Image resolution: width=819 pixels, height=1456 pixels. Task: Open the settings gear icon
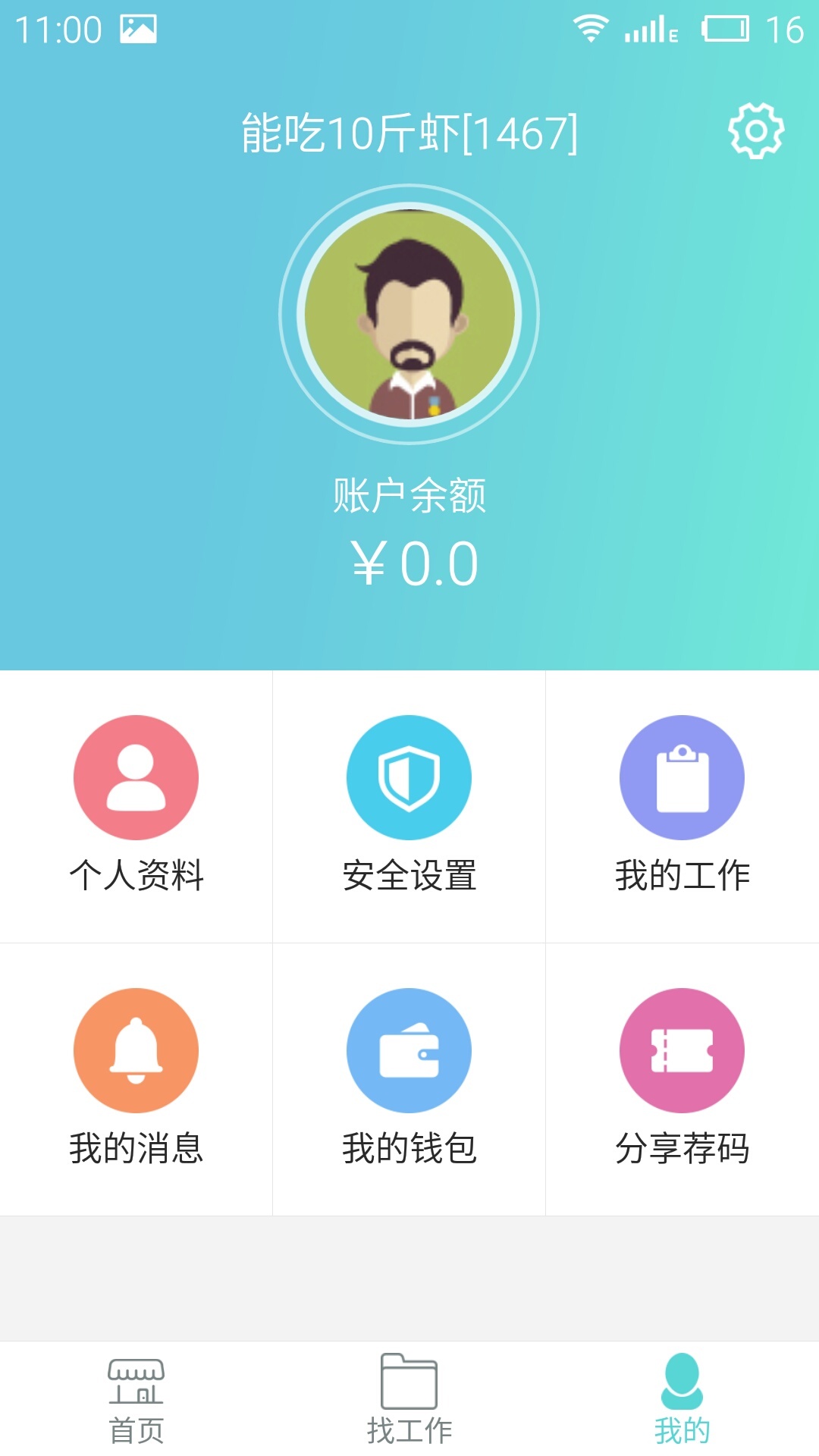point(755,130)
